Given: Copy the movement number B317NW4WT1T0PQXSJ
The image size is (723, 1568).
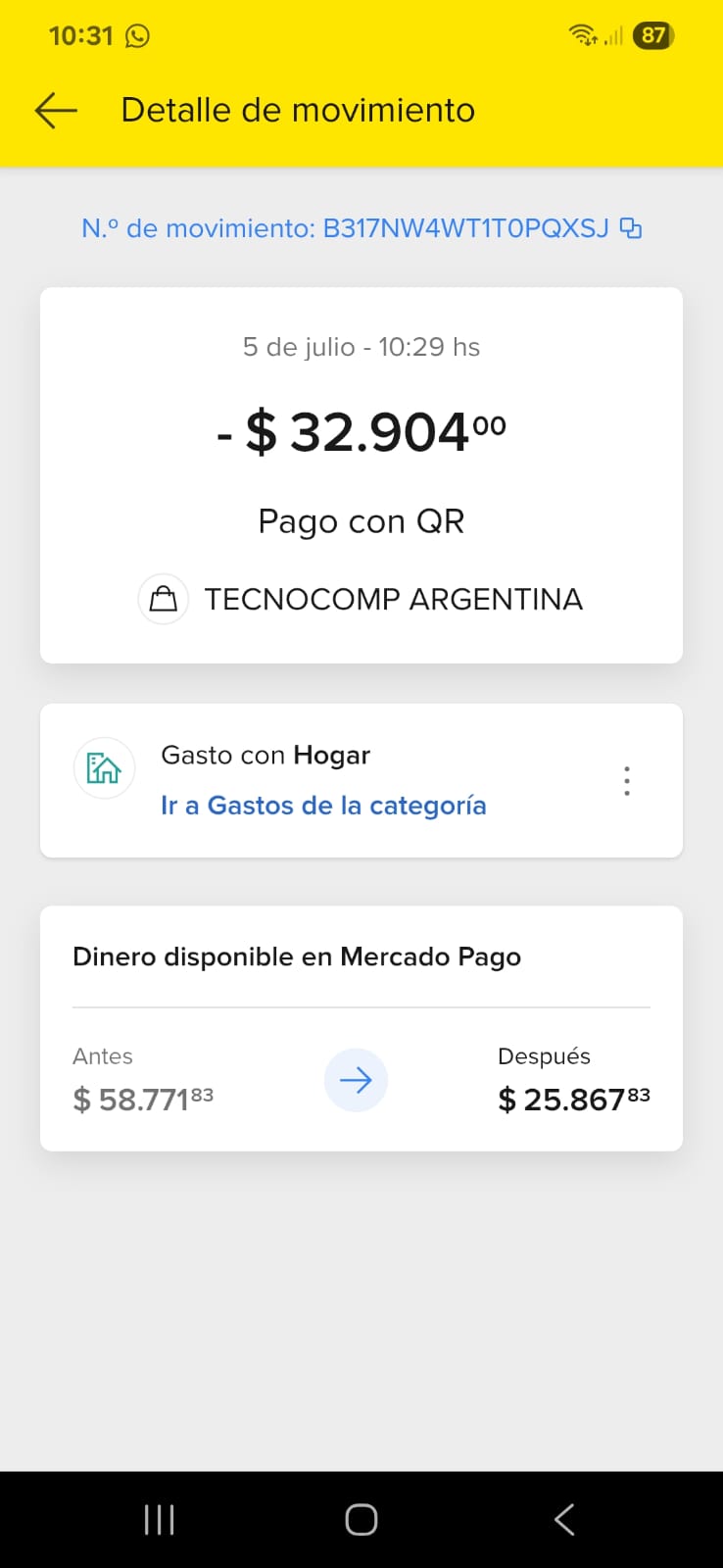Looking at the screenshot, I should click(x=631, y=228).
